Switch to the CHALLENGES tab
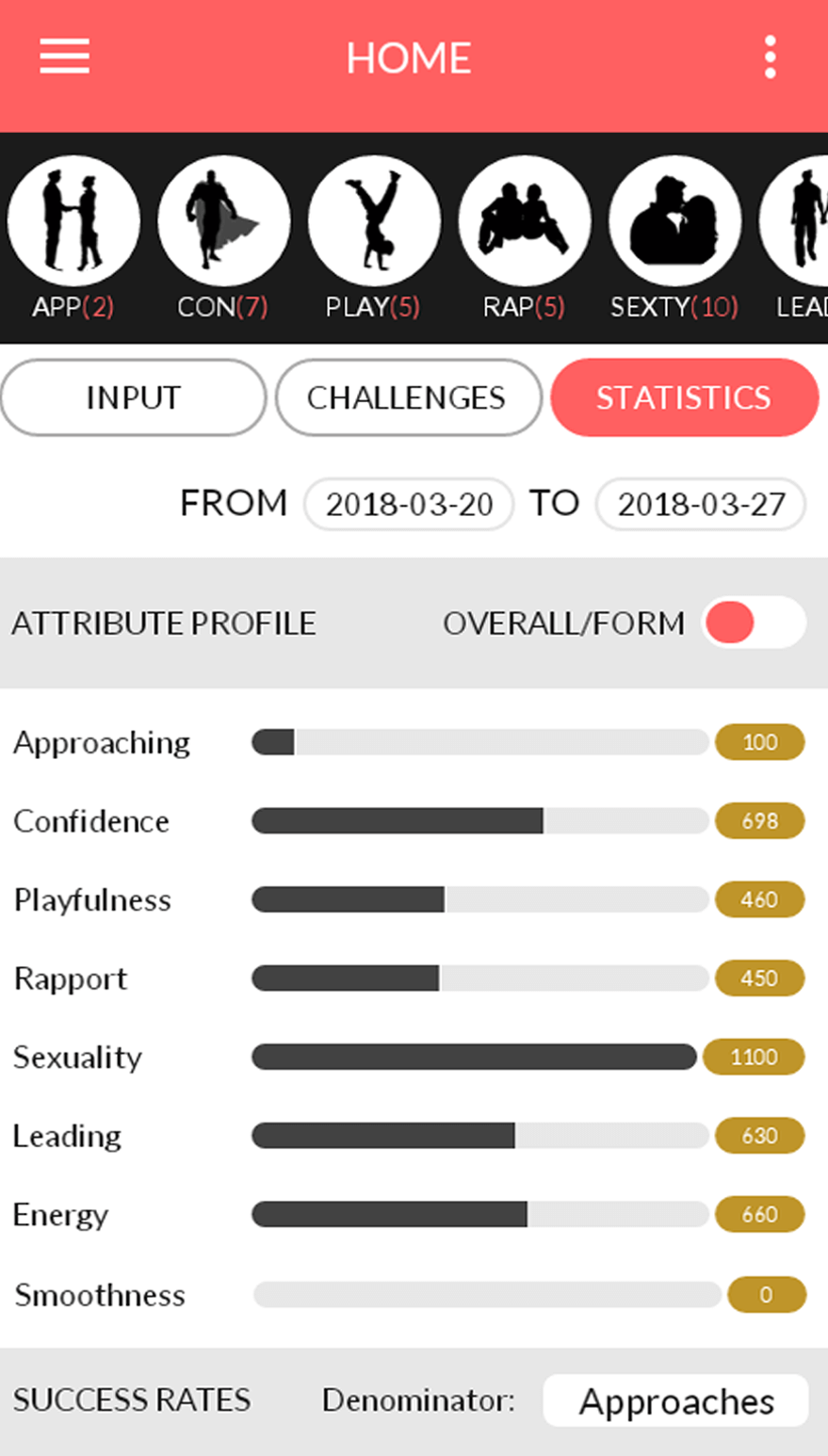This screenshot has width=828, height=1456. 407,397
